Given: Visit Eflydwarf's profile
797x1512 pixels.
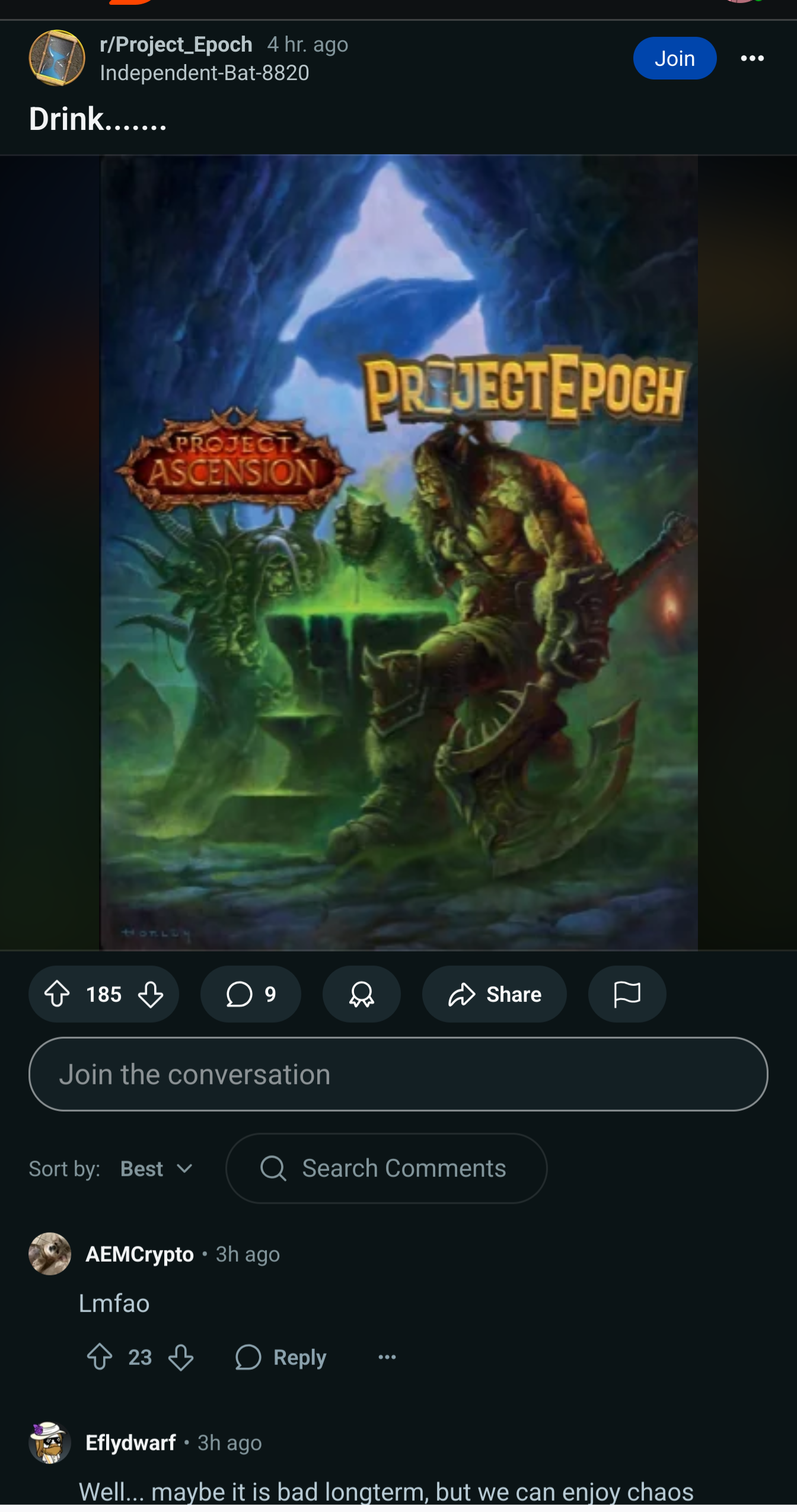Looking at the screenshot, I should point(130,1443).
